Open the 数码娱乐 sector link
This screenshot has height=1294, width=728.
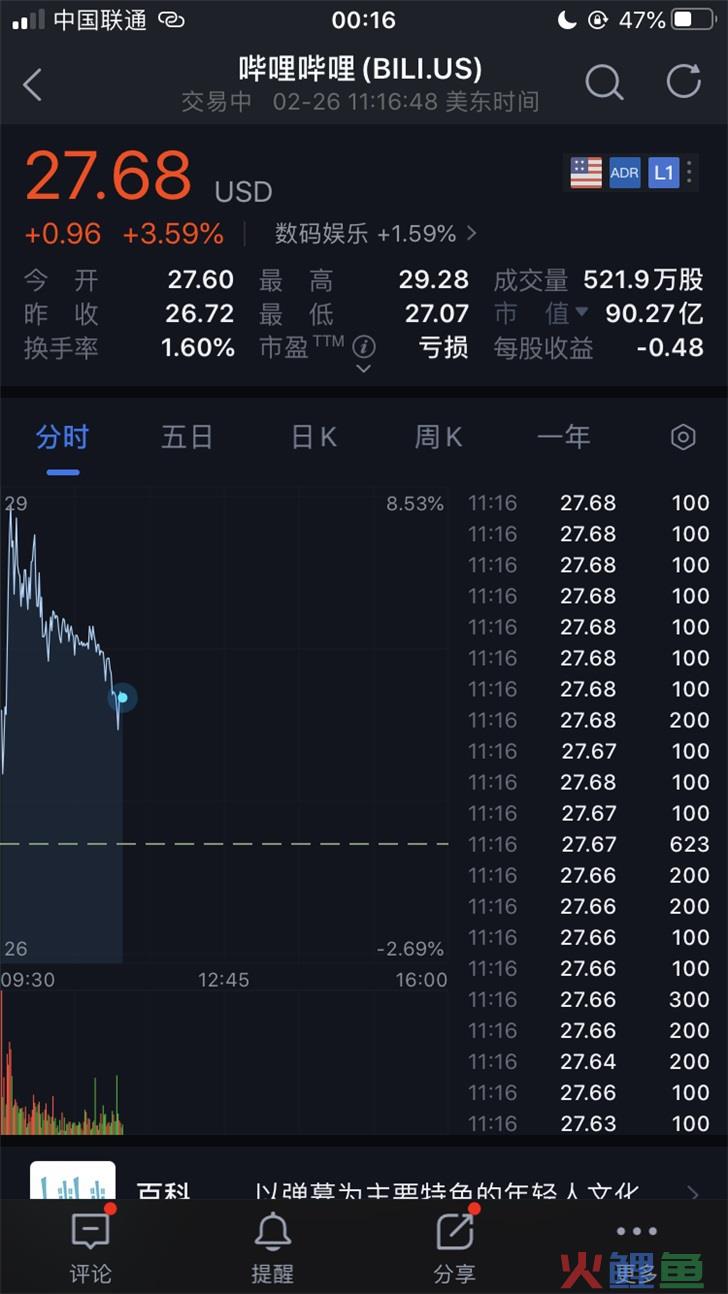(x=375, y=234)
